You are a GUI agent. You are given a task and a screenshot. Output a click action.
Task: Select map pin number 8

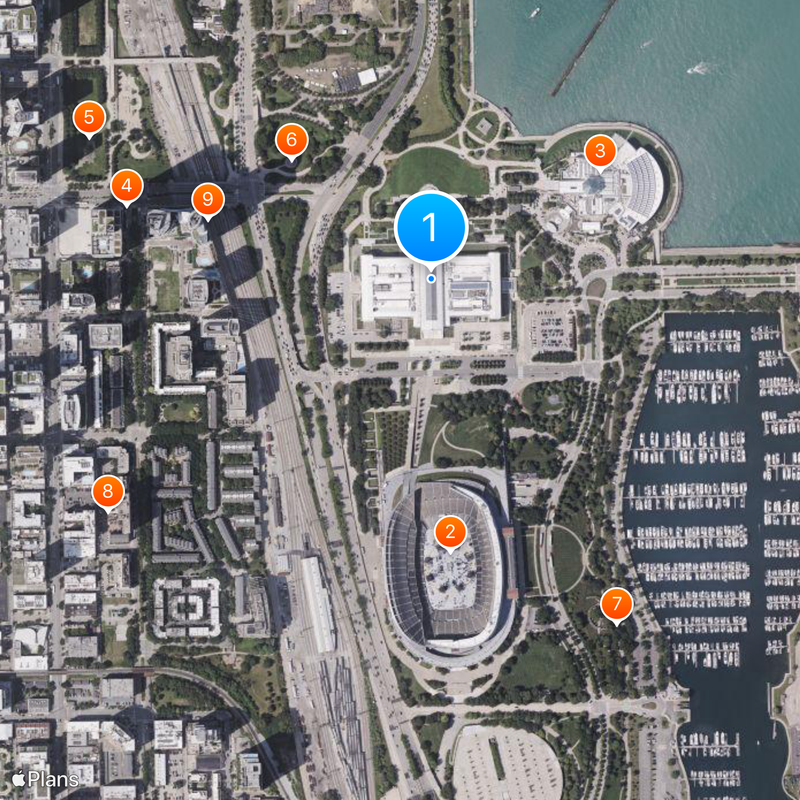(108, 491)
